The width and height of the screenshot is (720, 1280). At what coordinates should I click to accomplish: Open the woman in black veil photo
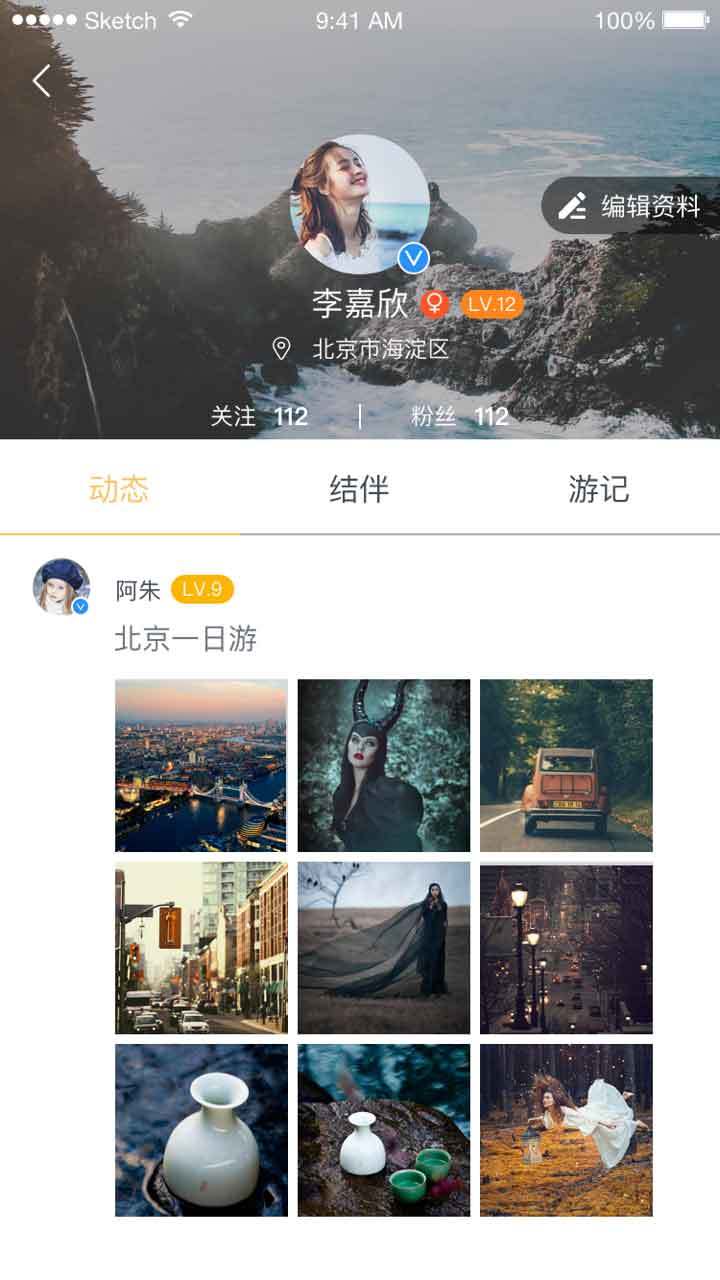[384, 948]
